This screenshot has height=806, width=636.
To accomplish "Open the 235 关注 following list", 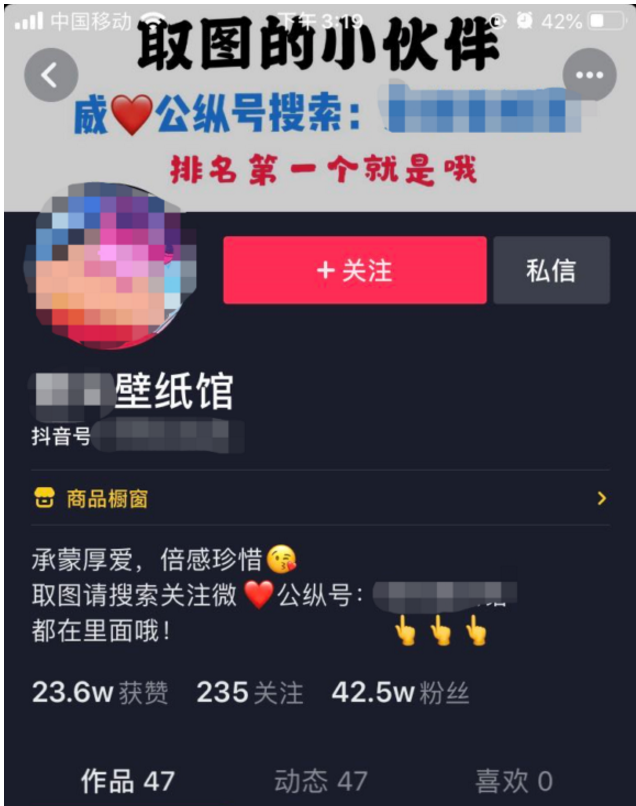I will 250,692.
